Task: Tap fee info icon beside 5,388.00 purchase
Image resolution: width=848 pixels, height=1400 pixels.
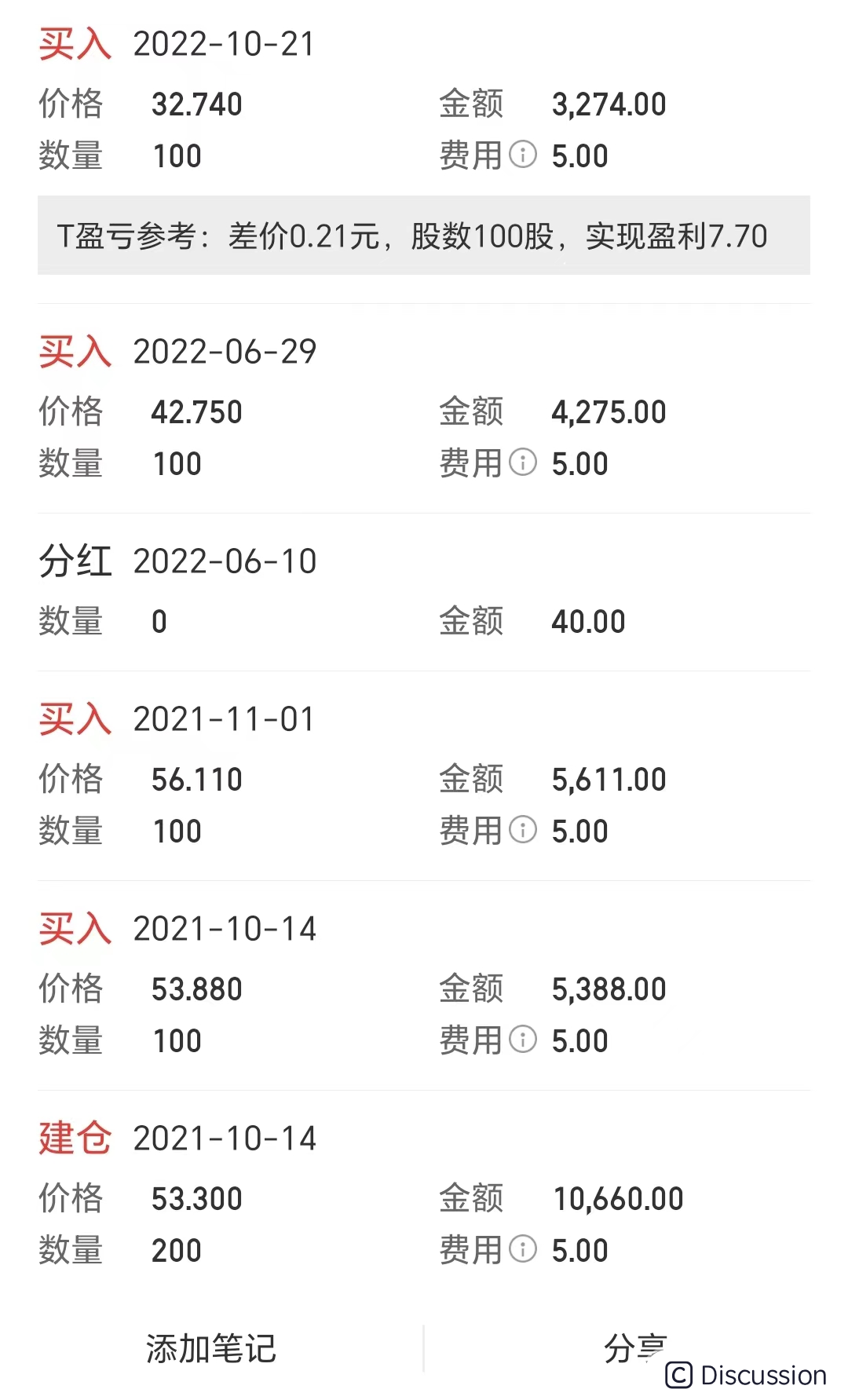Action: 523,1040
